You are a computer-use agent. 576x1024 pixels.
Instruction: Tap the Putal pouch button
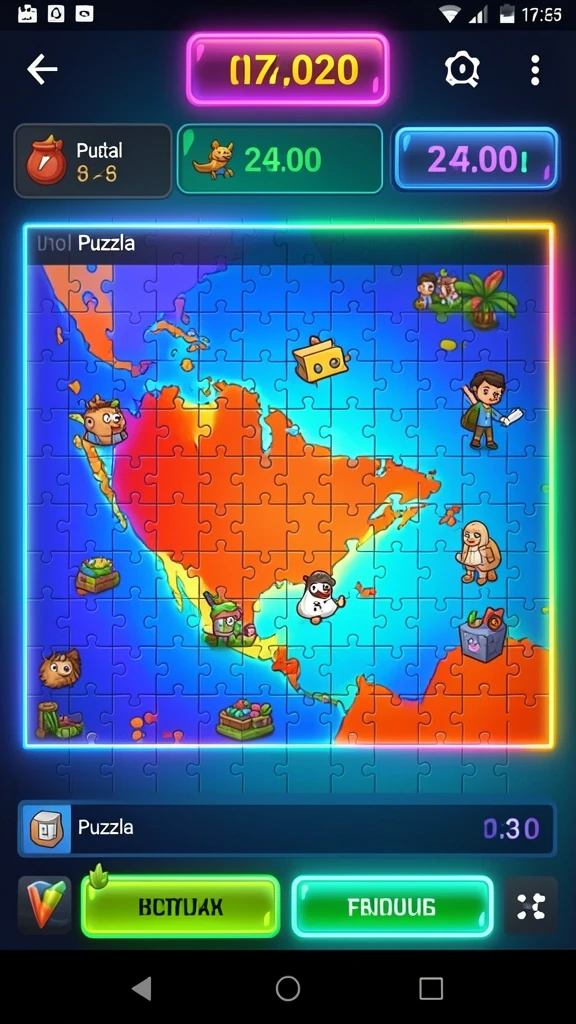point(93,161)
